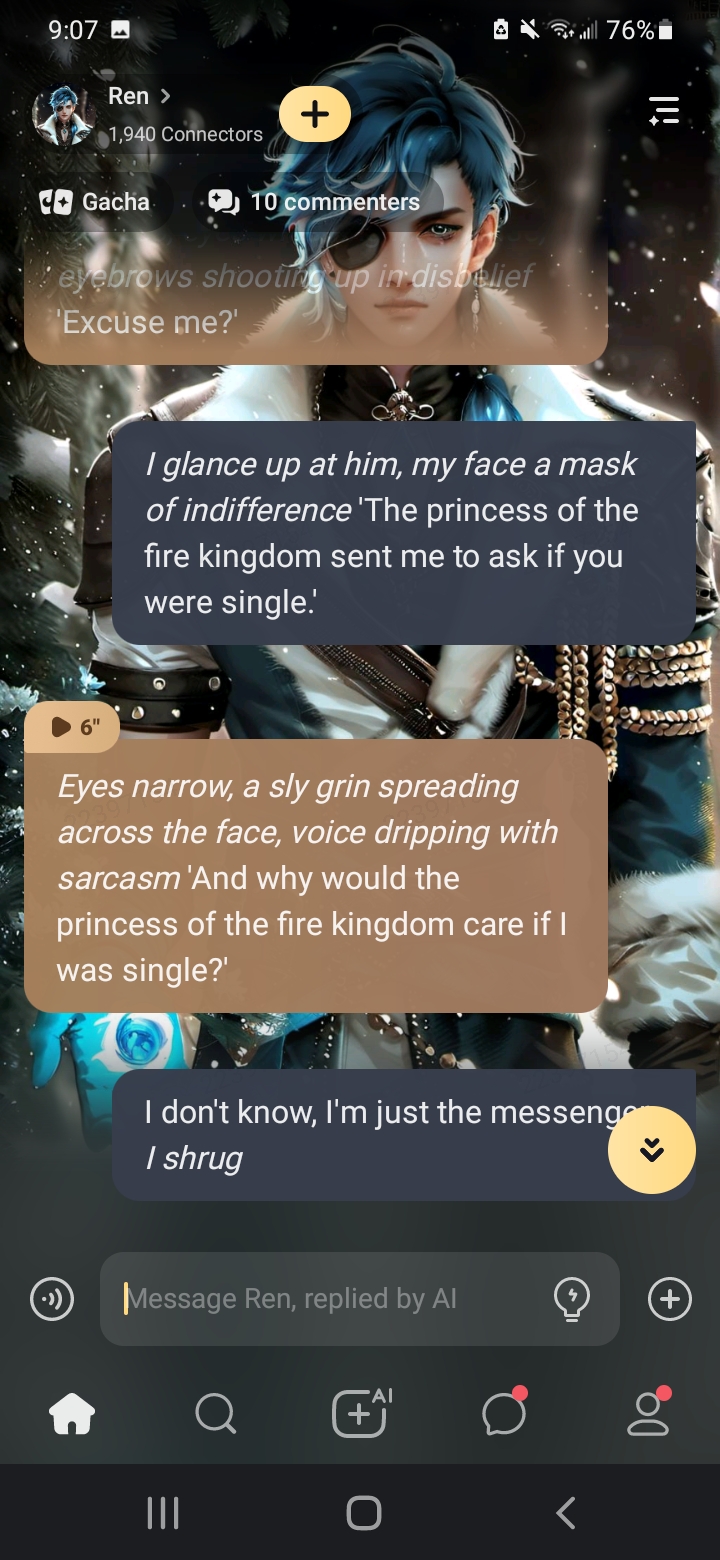Go back using system back button
The height and width of the screenshot is (1560, 720).
coord(566,1513)
